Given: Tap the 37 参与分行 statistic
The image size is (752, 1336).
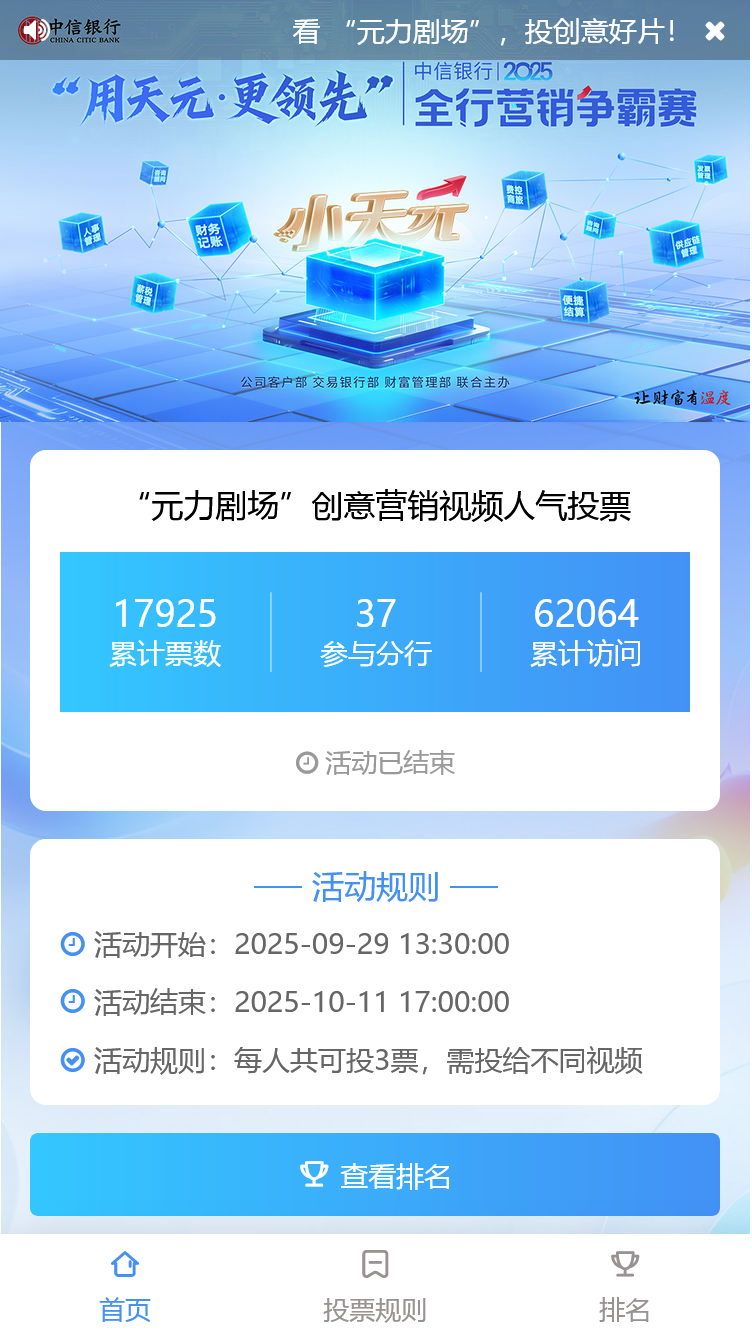Looking at the screenshot, I should [376, 630].
